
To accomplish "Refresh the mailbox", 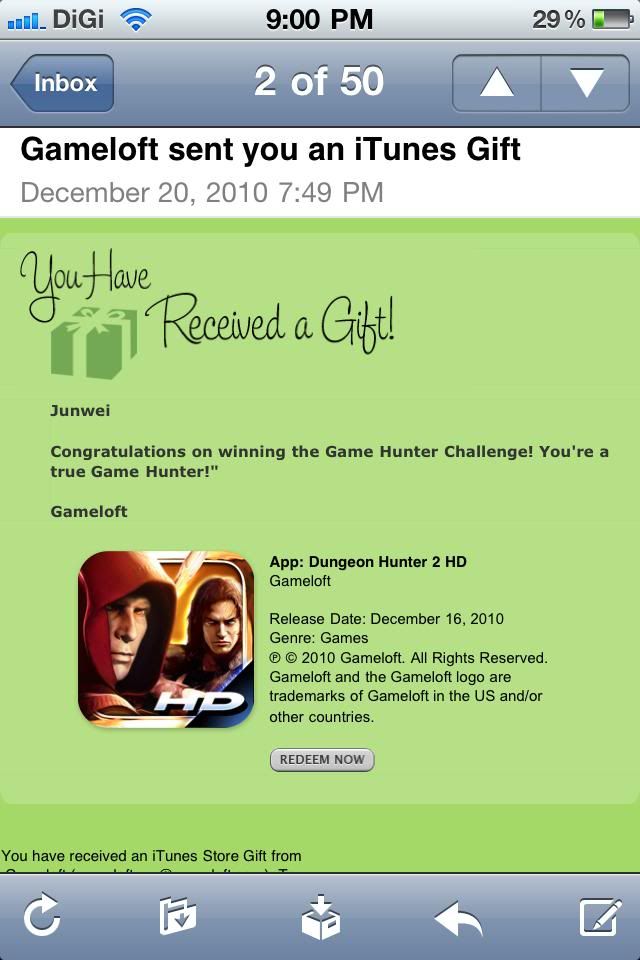I will pyautogui.click(x=42, y=916).
